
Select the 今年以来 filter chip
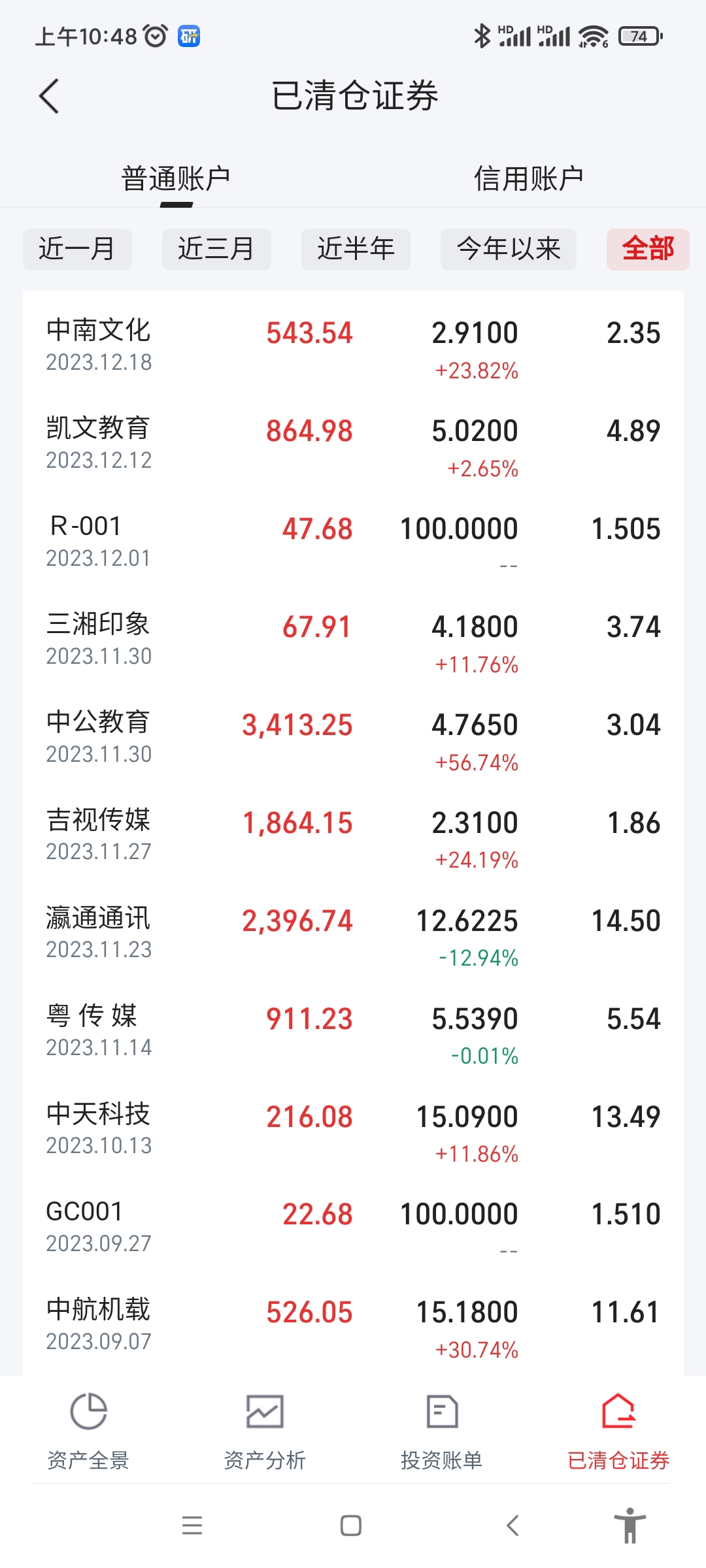509,249
